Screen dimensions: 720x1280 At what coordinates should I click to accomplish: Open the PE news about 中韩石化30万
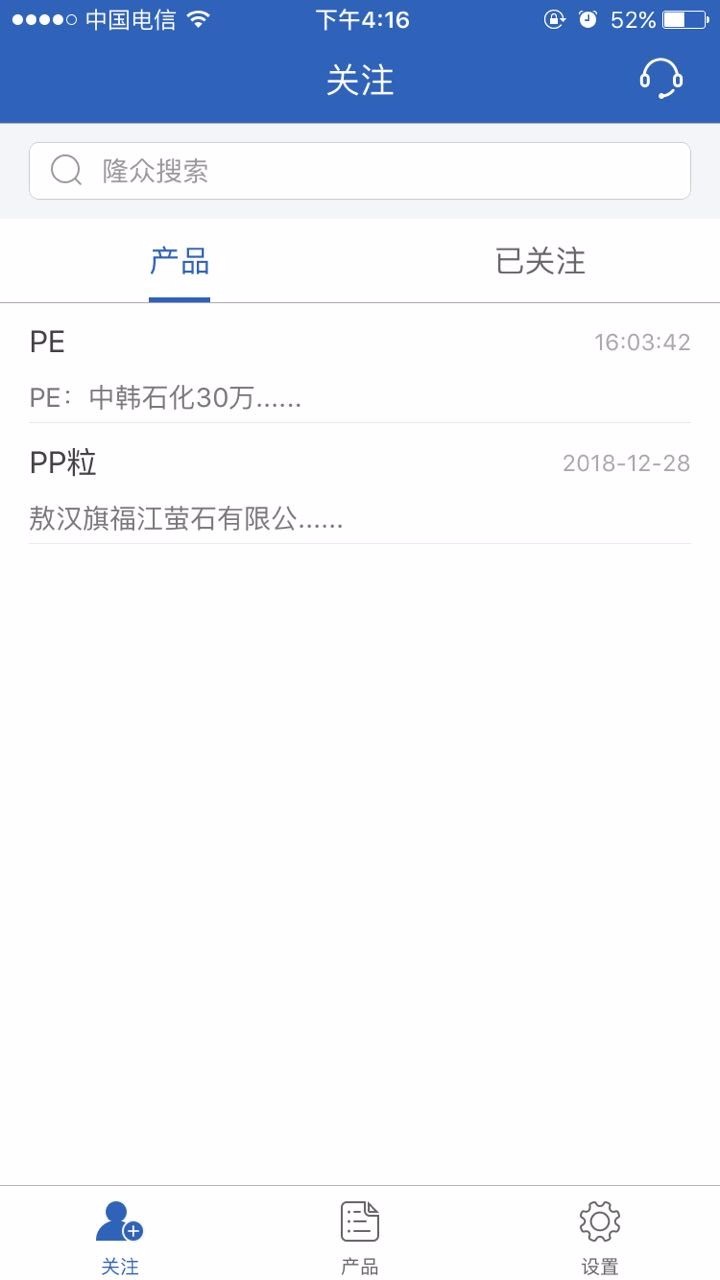tap(166, 397)
